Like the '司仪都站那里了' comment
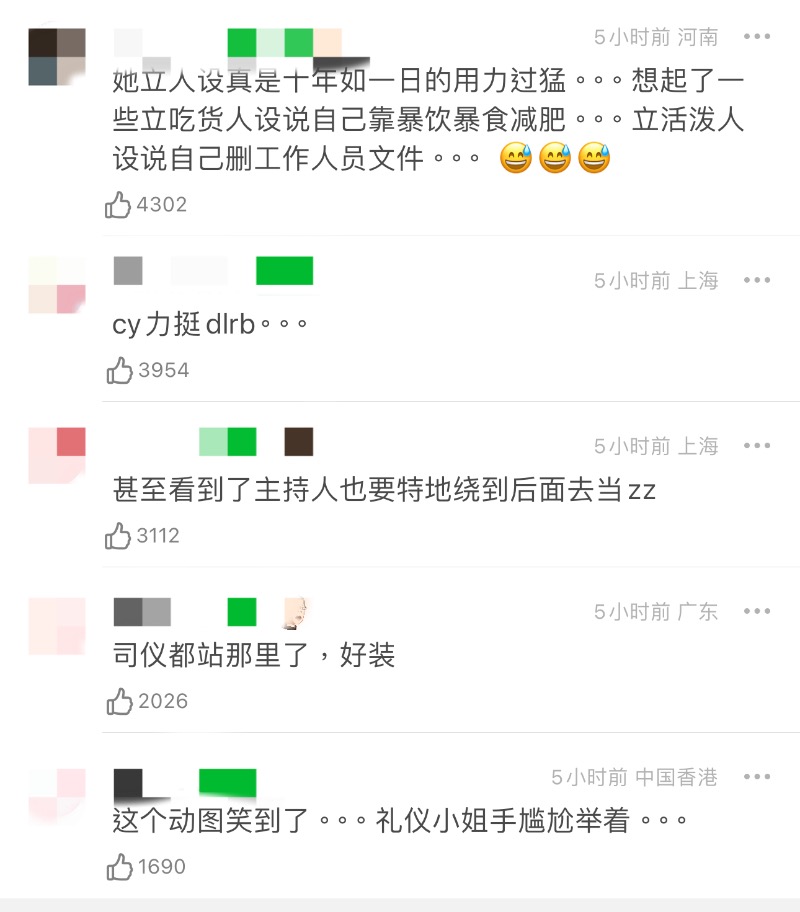 [119, 701]
